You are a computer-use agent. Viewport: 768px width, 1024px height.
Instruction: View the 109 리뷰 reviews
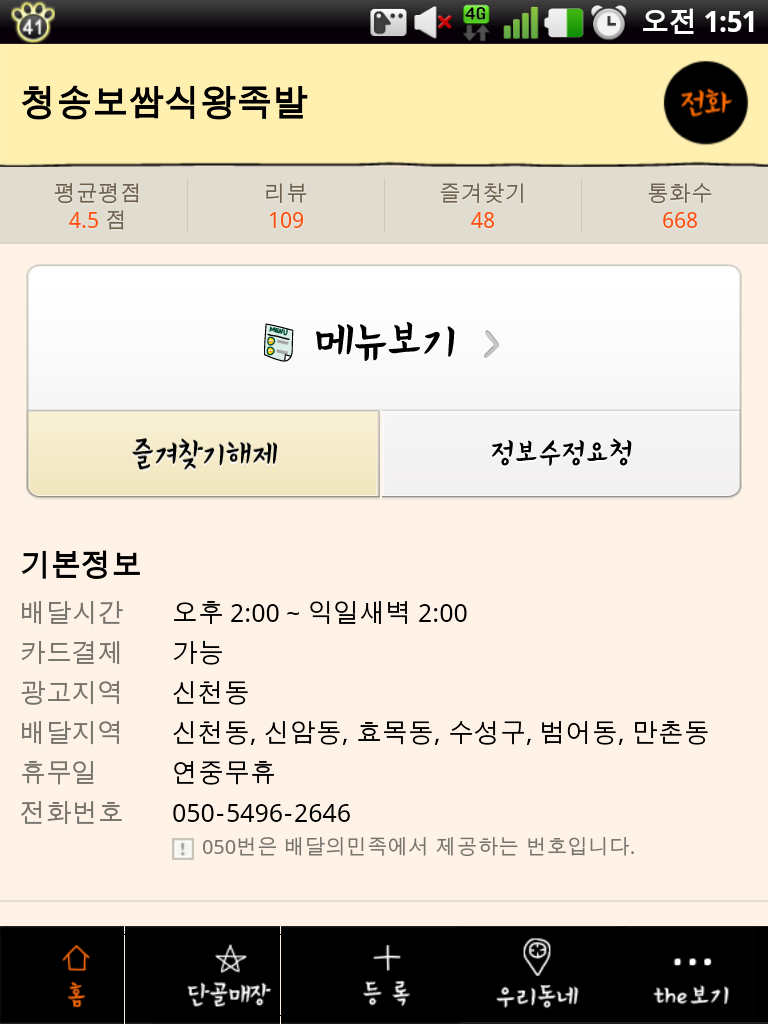point(286,206)
